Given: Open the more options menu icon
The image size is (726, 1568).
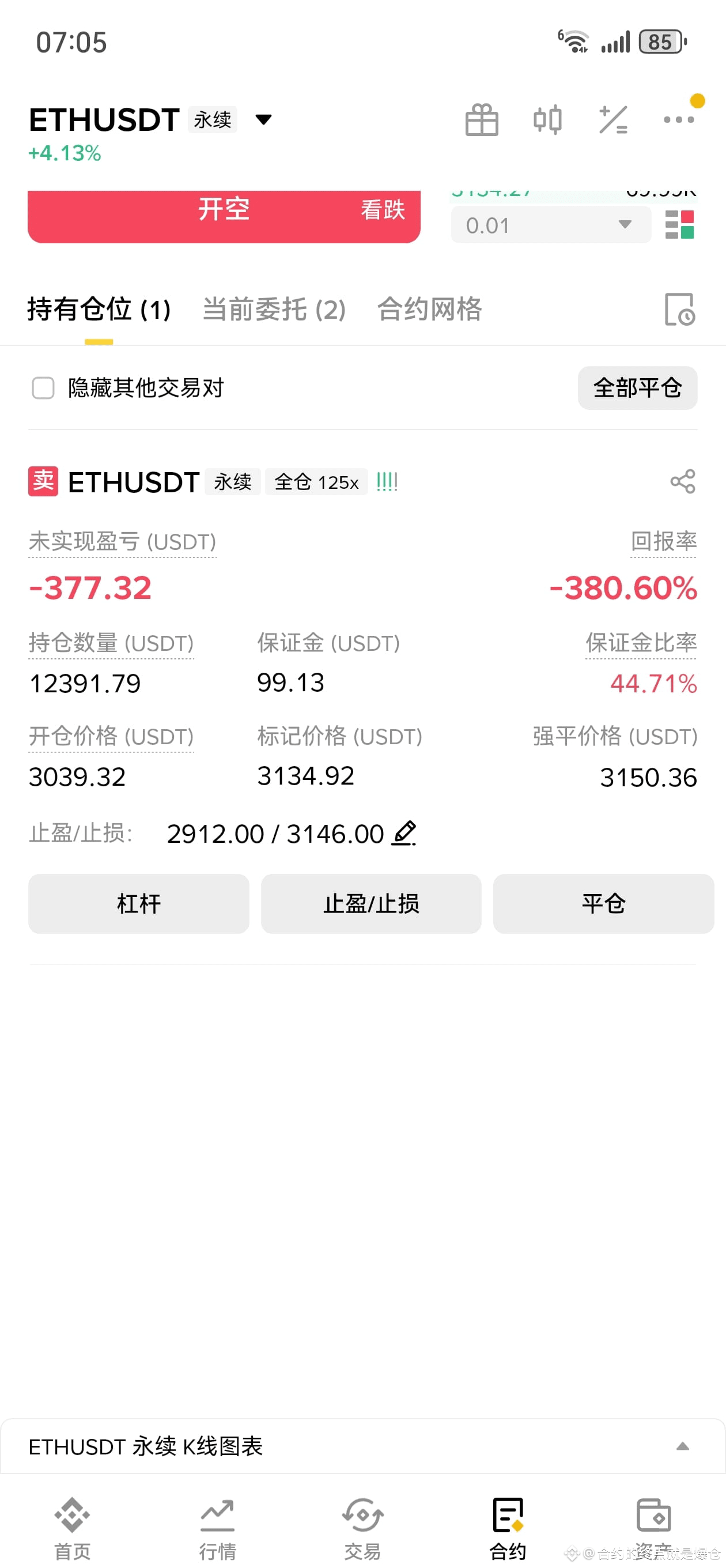Looking at the screenshot, I should (x=679, y=119).
